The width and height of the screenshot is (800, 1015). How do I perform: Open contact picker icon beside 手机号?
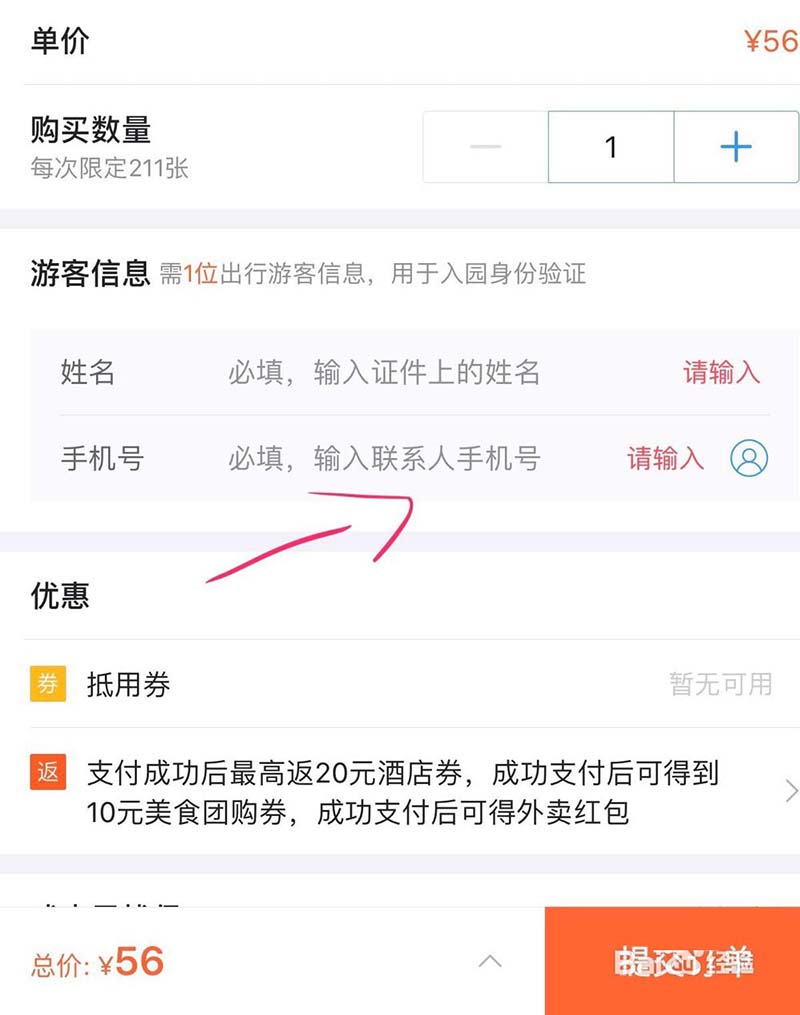click(x=749, y=459)
